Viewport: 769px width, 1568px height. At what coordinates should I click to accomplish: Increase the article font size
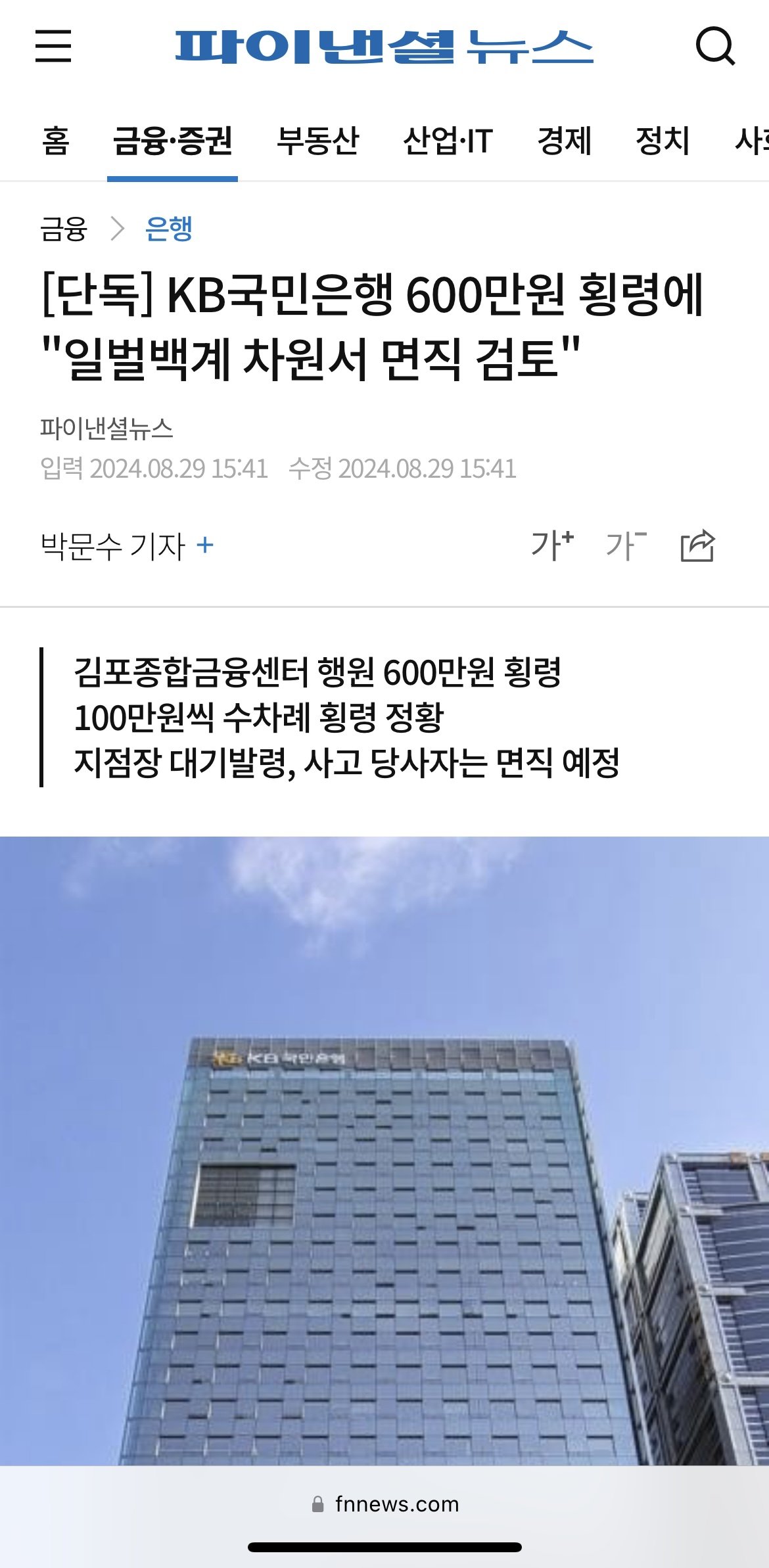(552, 545)
